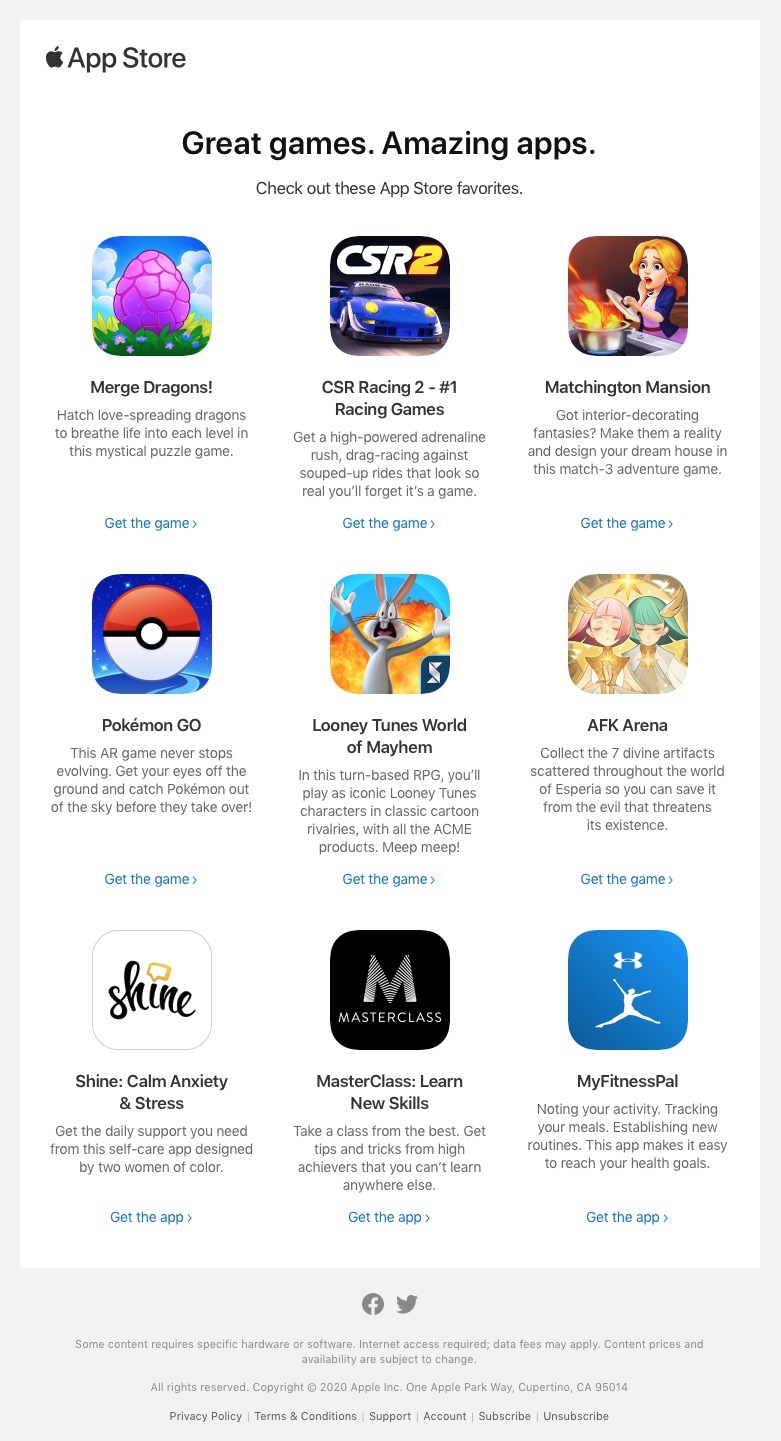The height and width of the screenshot is (1441, 781).
Task: Get the Pokémon GO game
Action: coord(151,879)
